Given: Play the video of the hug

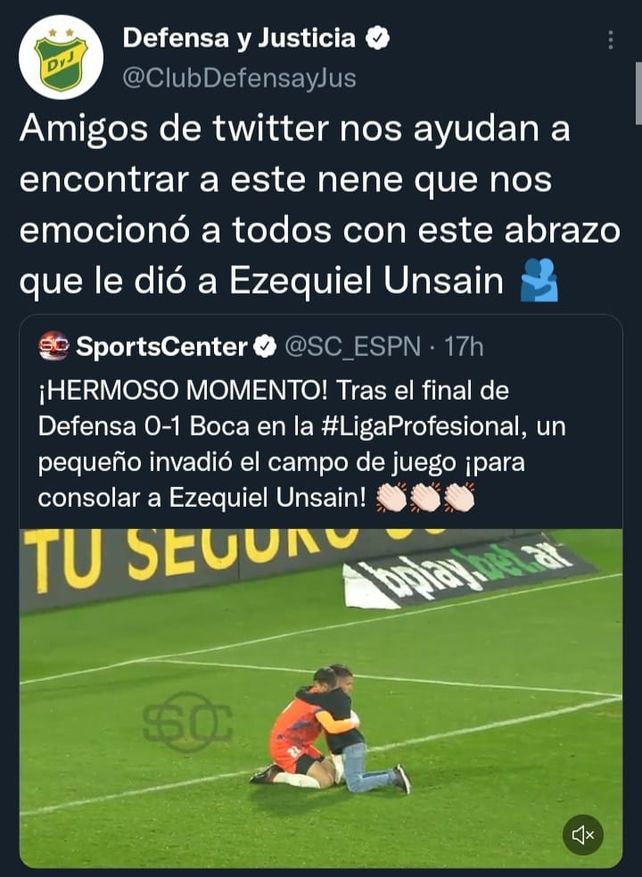Looking at the screenshot, I should pyautogui.click(x=320, y=700).
